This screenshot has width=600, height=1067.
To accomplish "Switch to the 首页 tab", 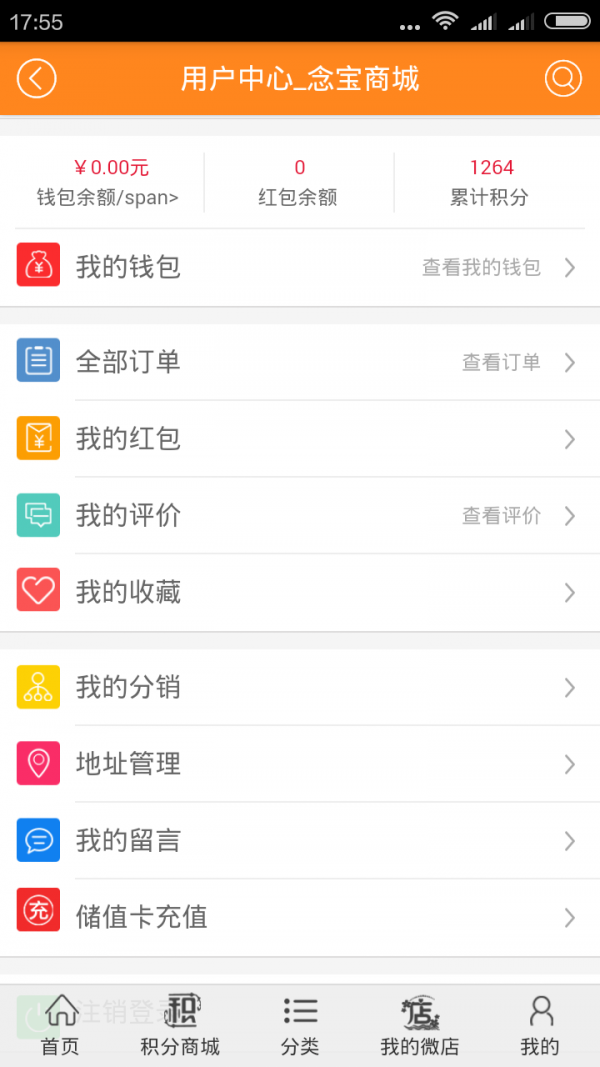I will point(60,1026).
